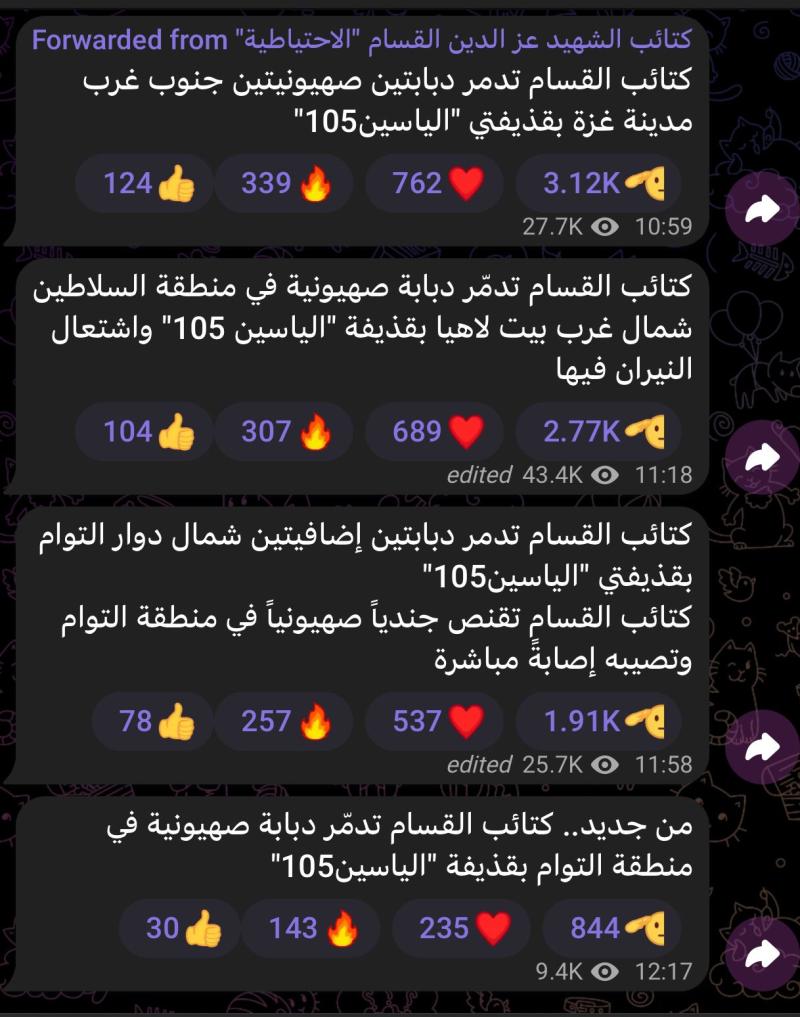
Task: Tap the 537 heart reaction
Action: [438, 721]
